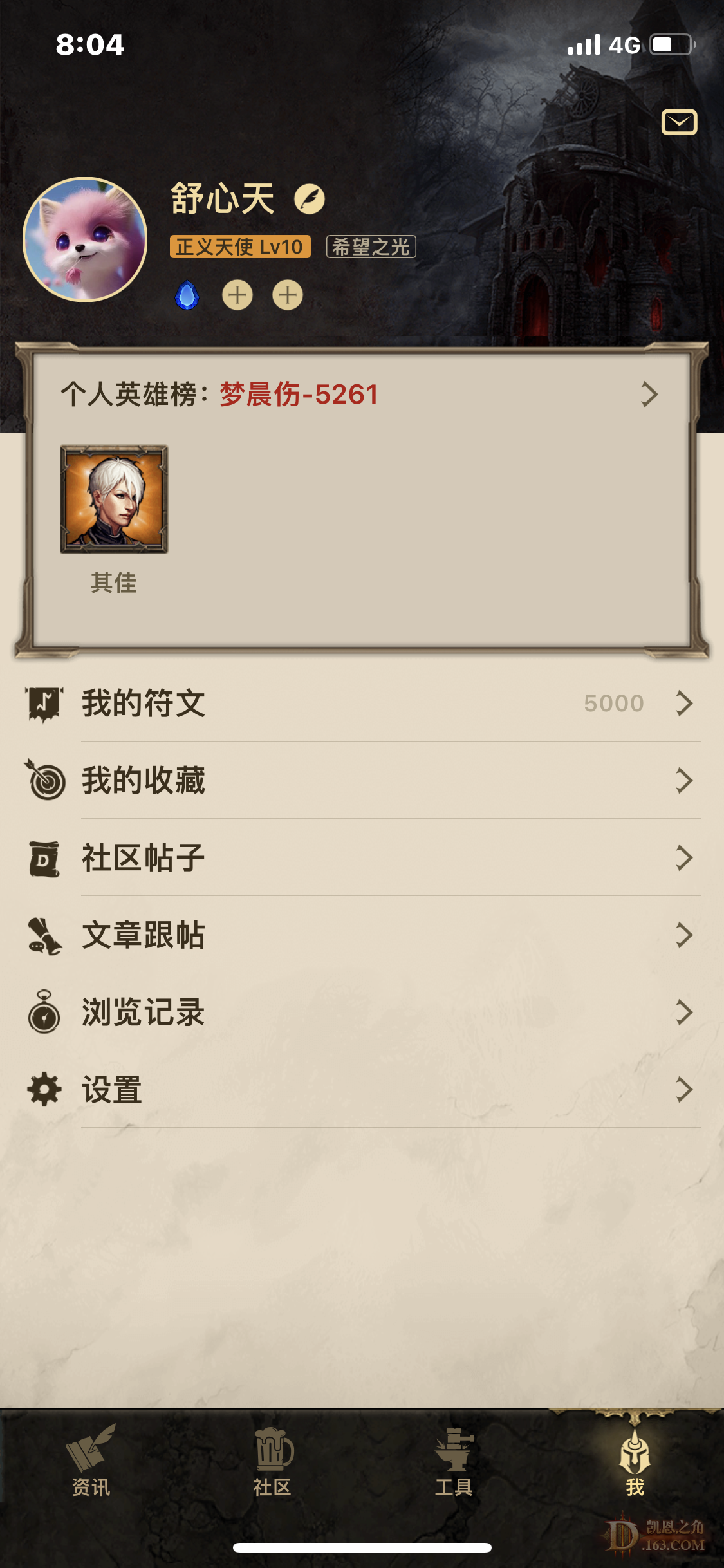724x1568 pixels.
Task: View 浏览记录
Action: click(360, 1012)
